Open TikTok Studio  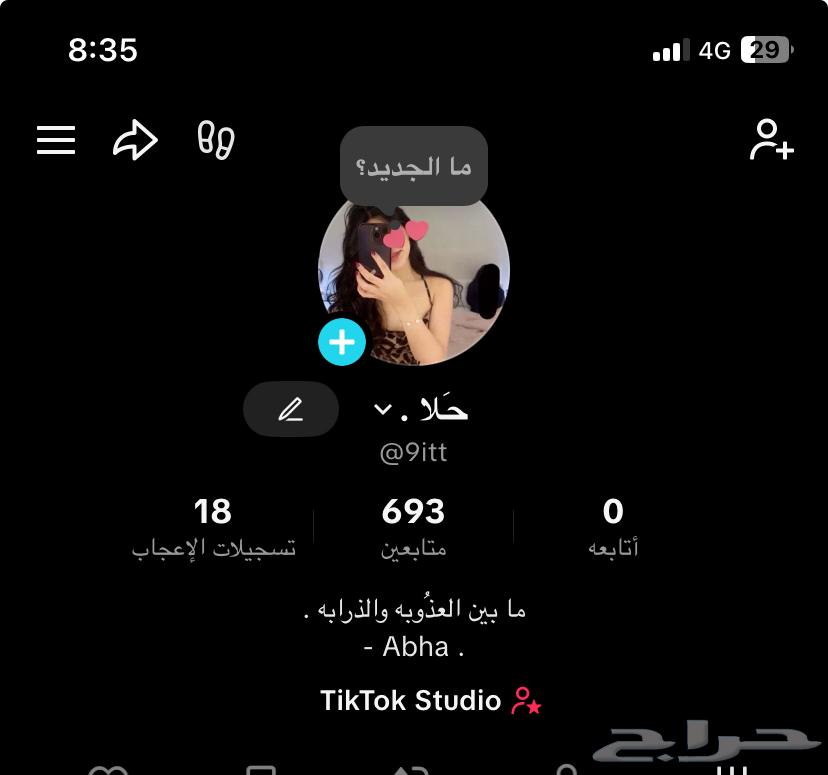pyautogui.click(x=430, y=700)
